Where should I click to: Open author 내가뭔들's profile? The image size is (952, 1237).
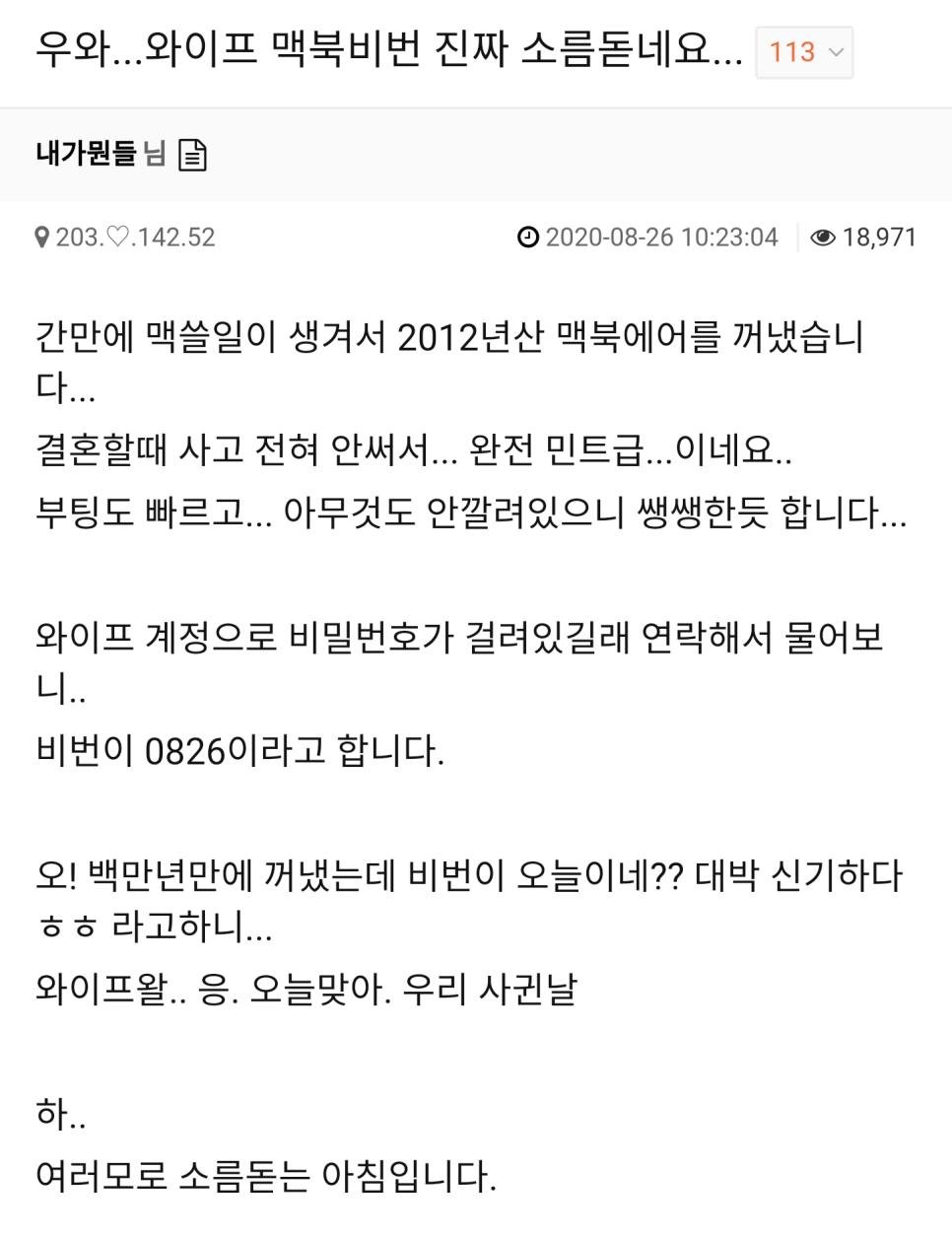[86, 154]
